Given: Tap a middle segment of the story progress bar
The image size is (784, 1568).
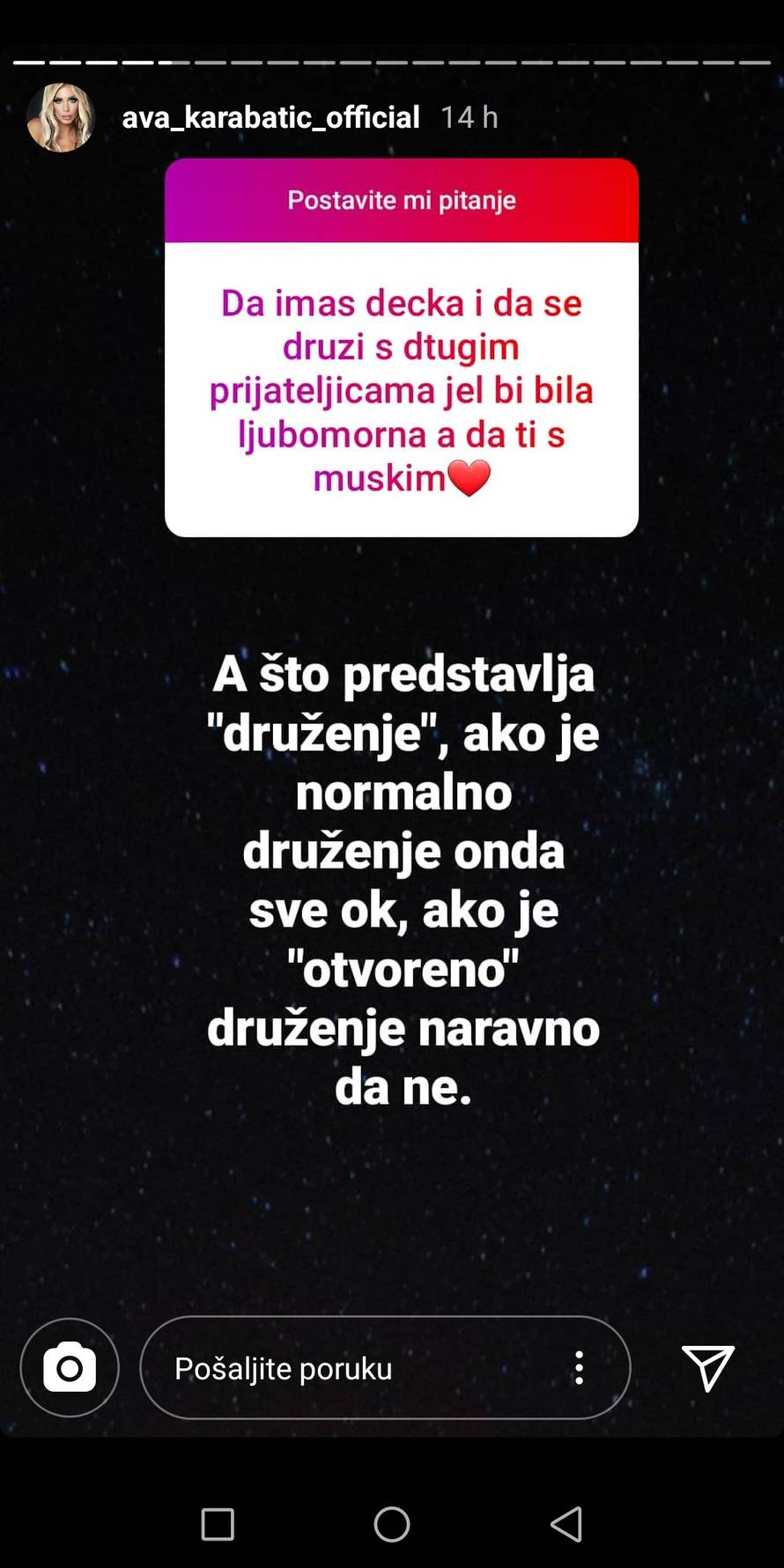Looking at the screenshot, I should [392, 63].
